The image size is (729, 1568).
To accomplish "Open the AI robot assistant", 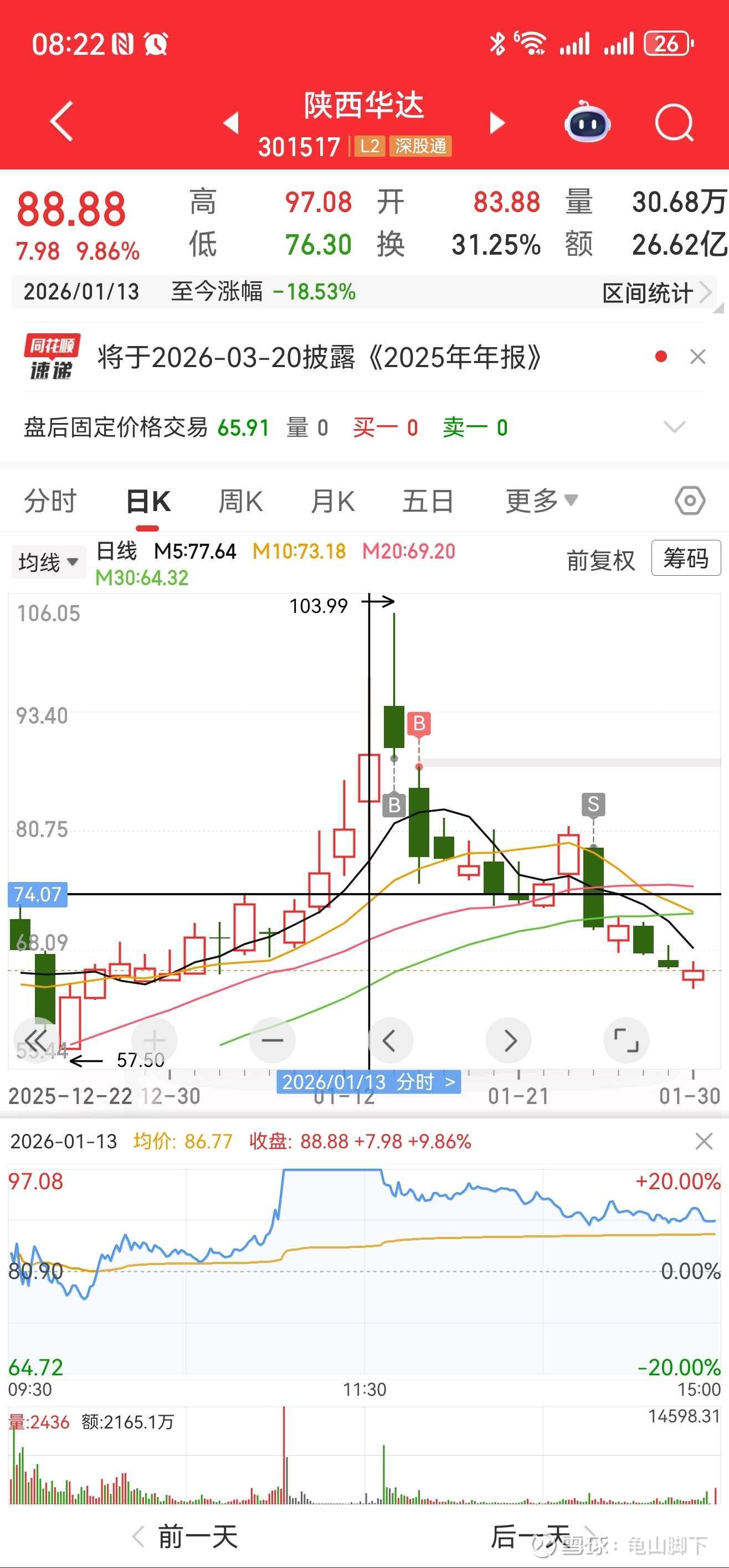I will click(587, 122).
